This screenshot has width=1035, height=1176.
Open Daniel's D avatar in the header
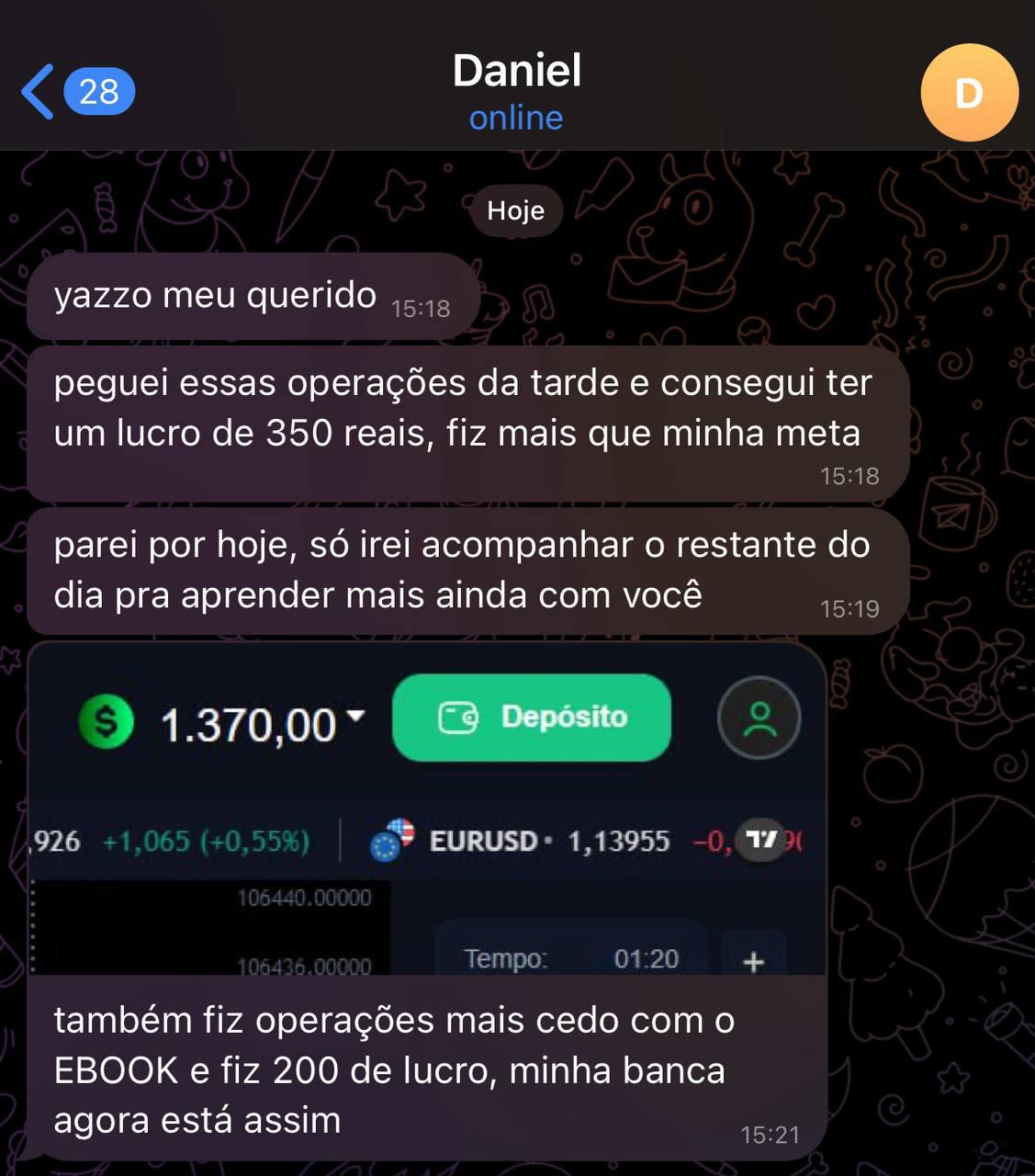click(x=969, y=90)
